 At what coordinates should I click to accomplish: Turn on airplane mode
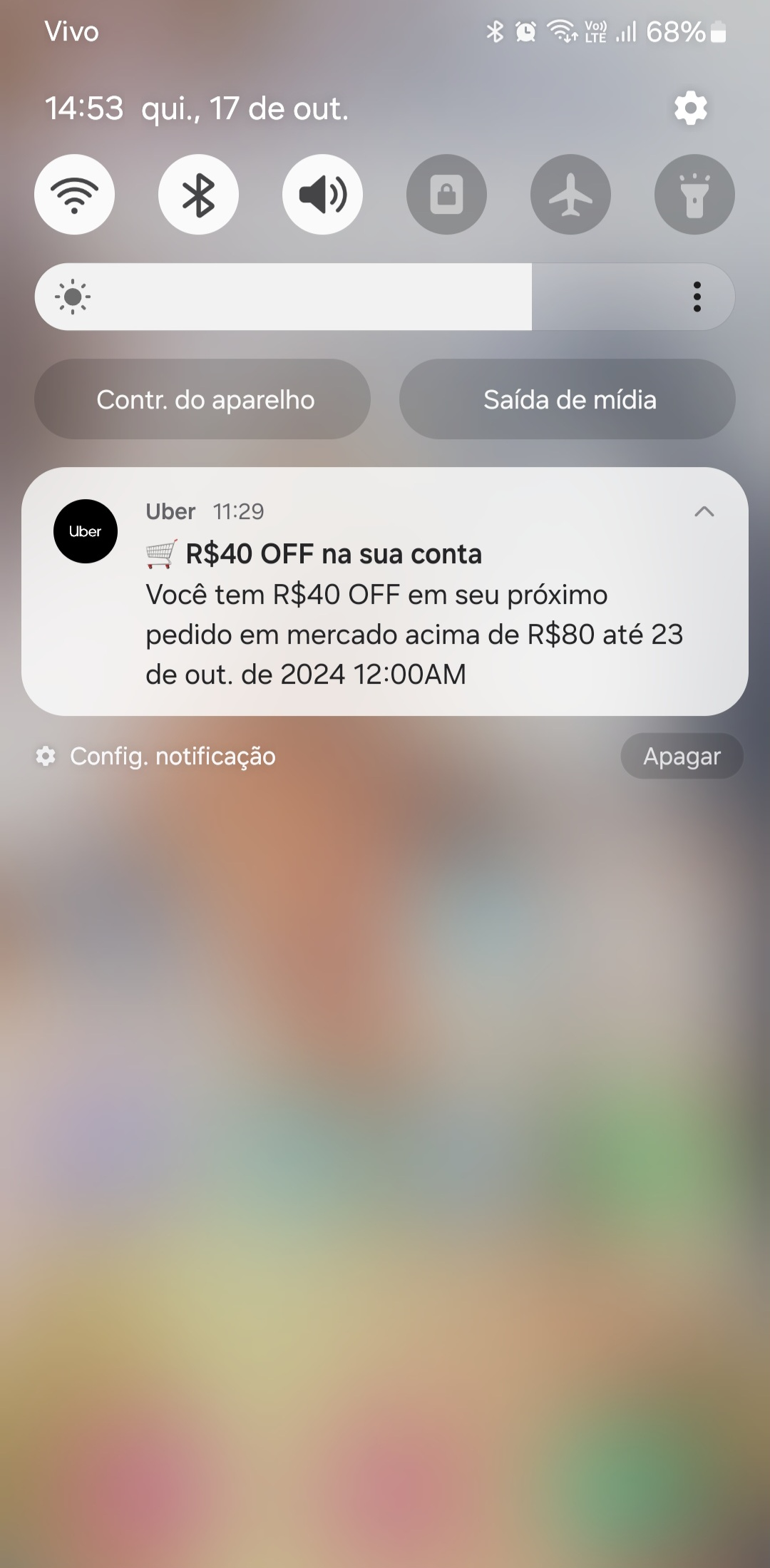click(x=570, y=194)
